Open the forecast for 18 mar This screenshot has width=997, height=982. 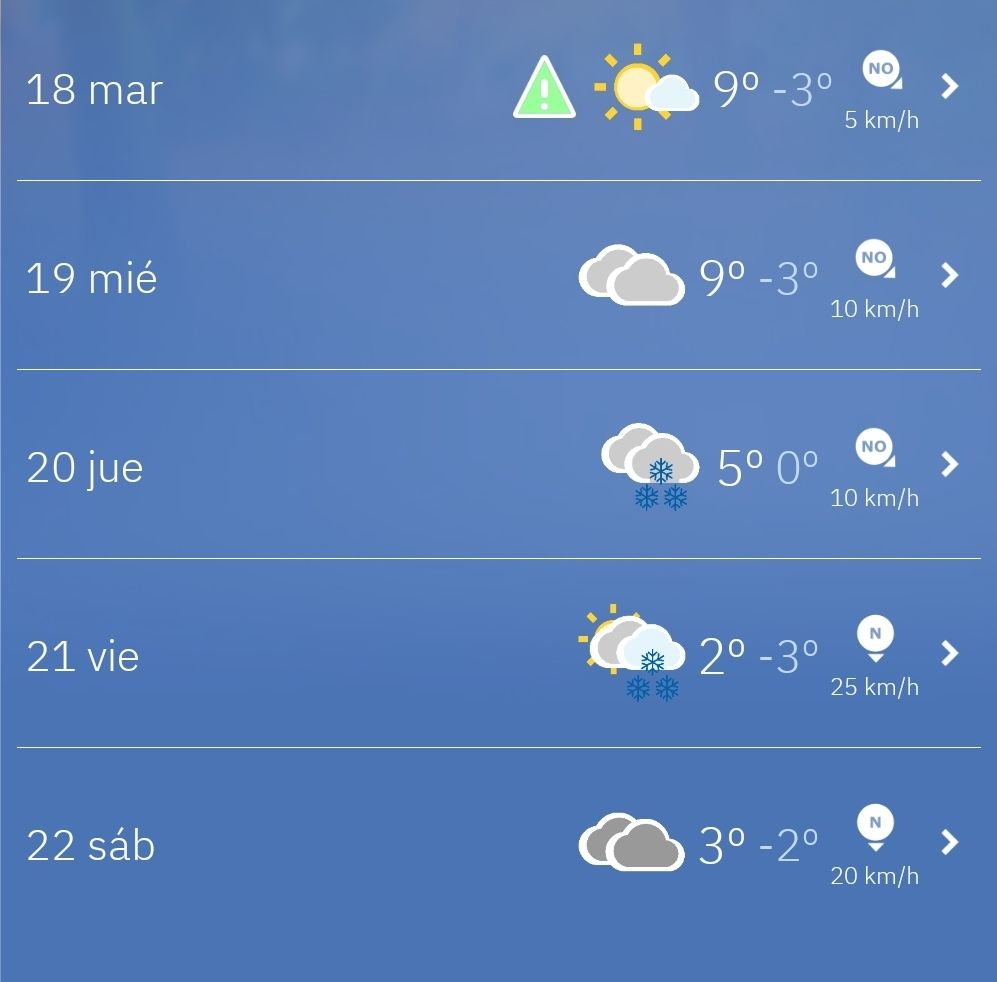pyautogui.click(x=498, y=88)
